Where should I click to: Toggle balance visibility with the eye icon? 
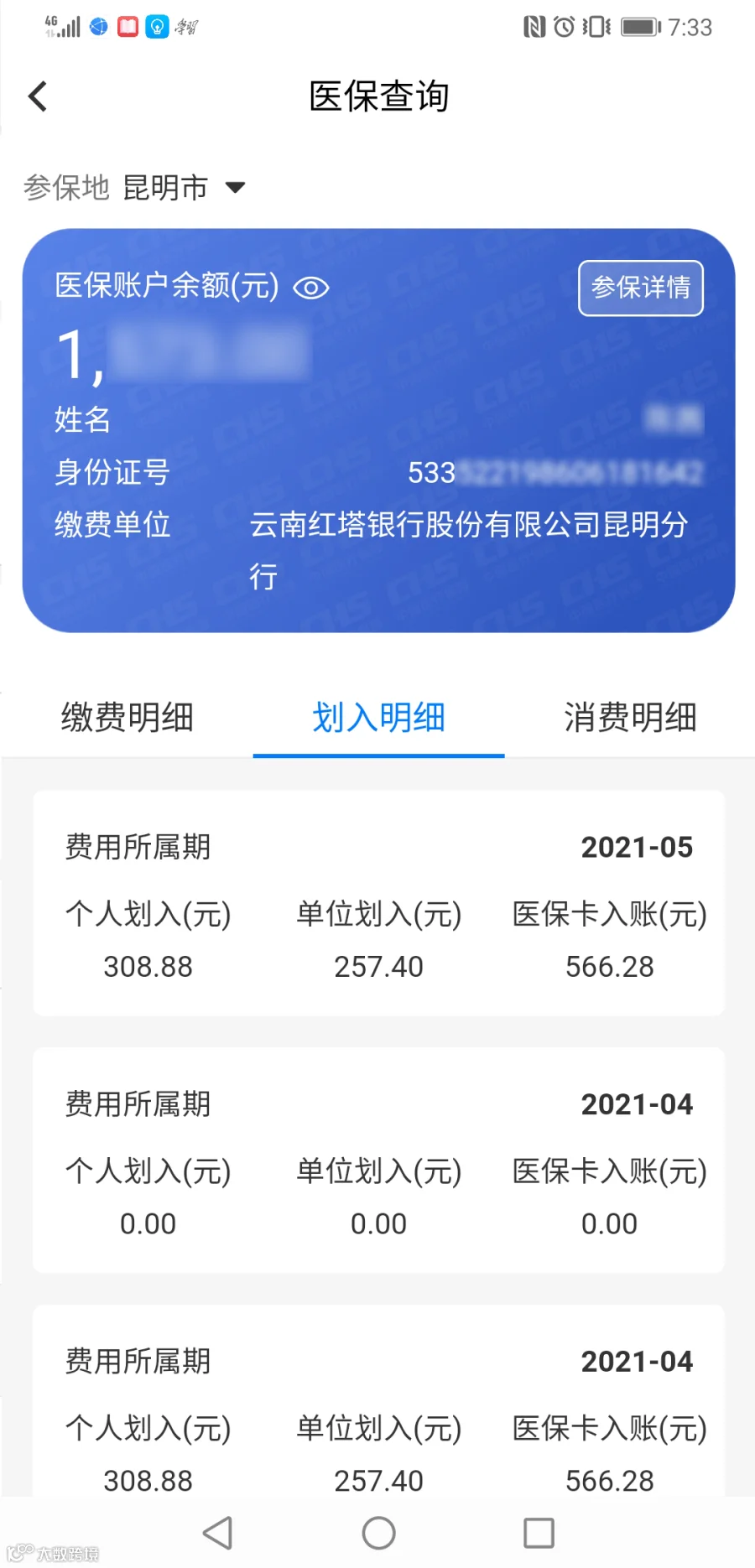point(311,288)
